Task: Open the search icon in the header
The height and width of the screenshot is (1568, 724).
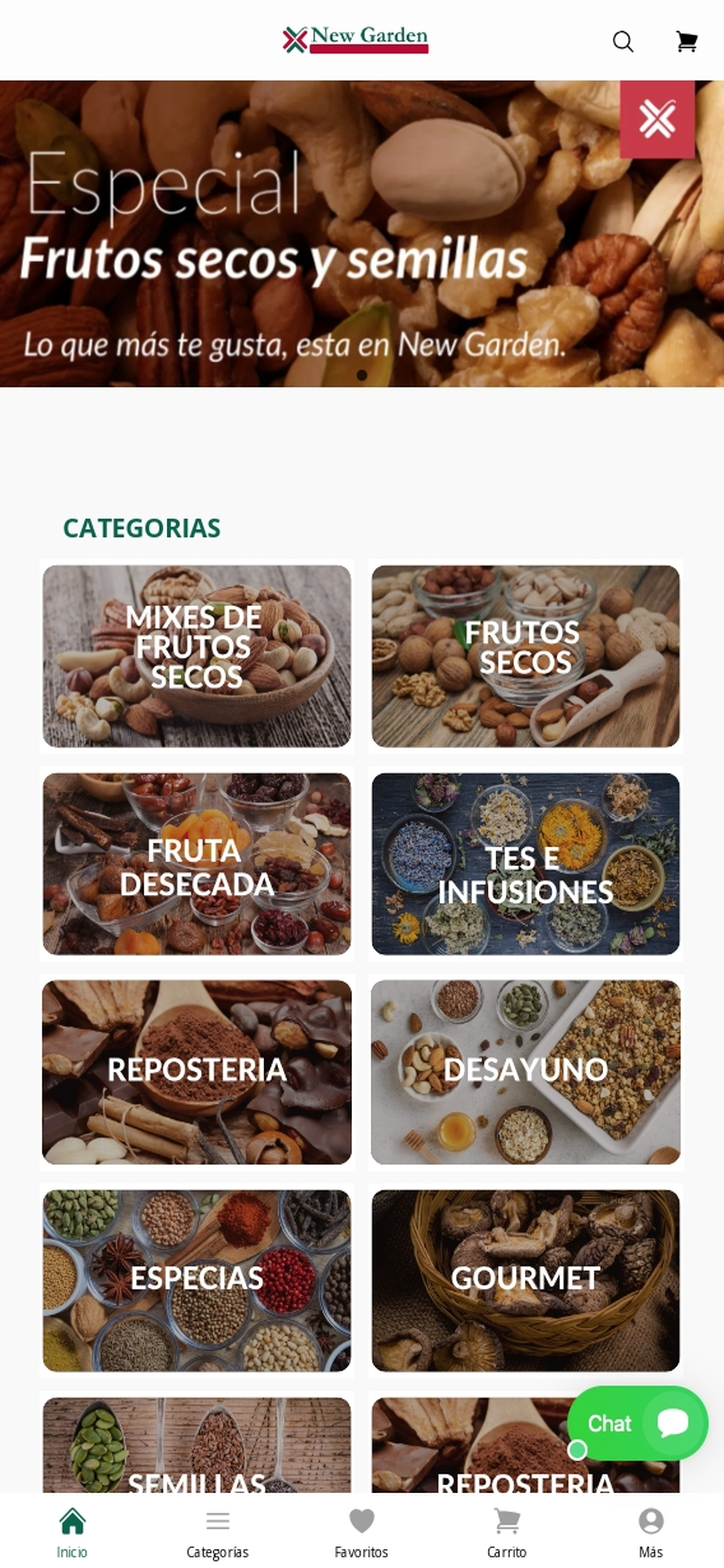Action: (623, 42)
